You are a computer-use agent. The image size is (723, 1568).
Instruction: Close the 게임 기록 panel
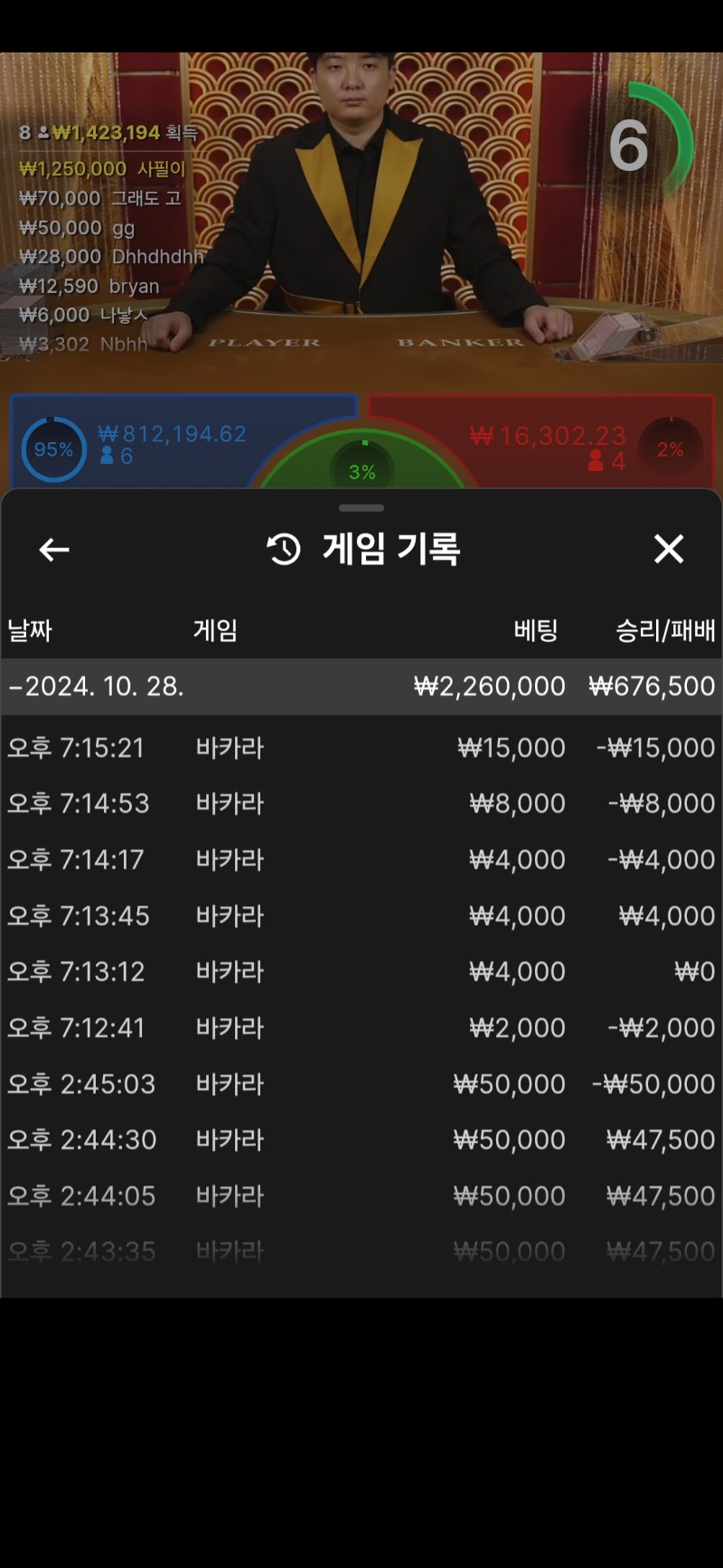tap(669, 549)
